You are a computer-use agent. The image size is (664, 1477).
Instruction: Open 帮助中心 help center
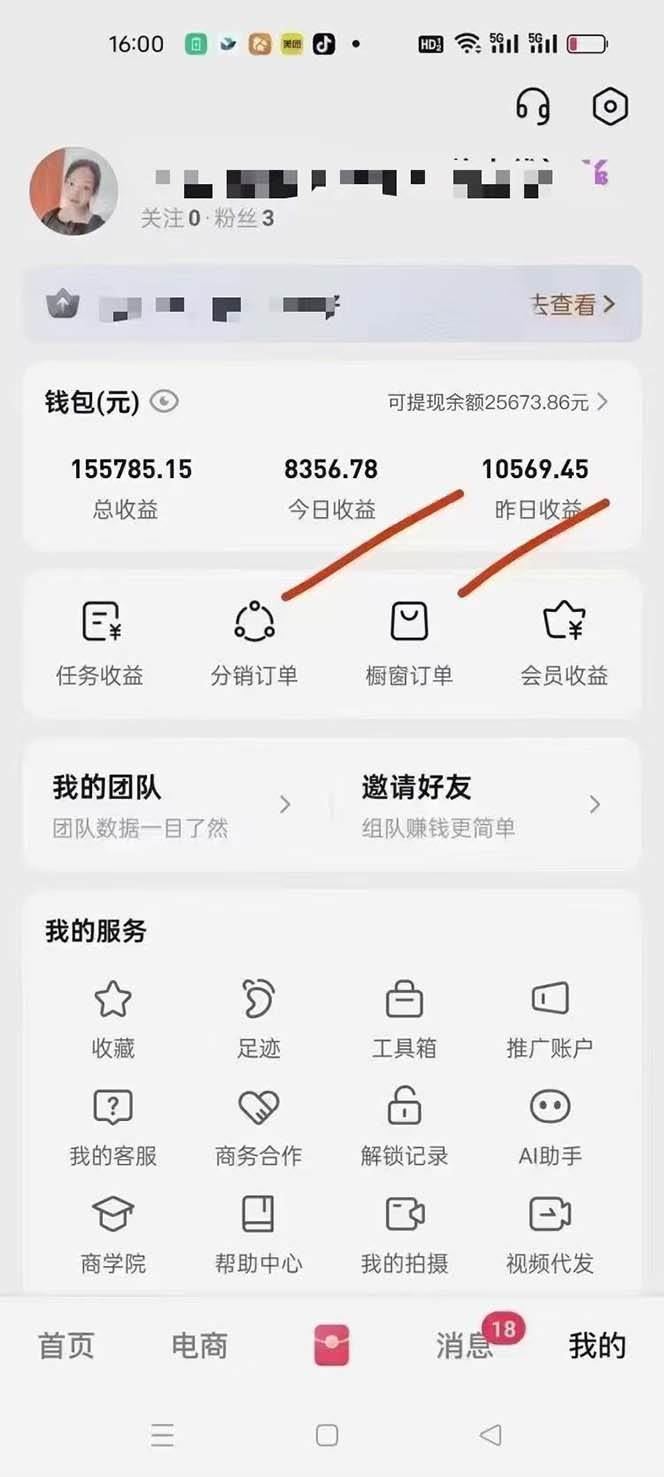[258, 1234]
